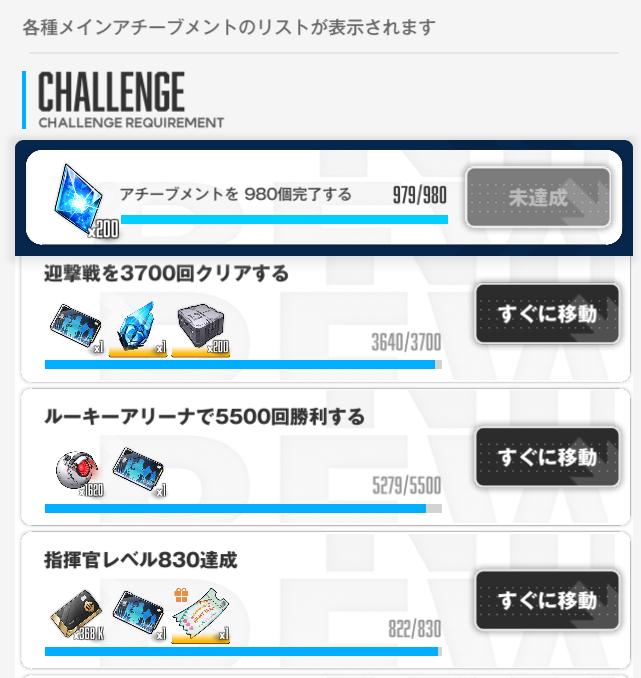This screenshot has width=641, height=678.
Task: Tap the 未達成 button on the 980 achievements challenge
Action: pyautogui.click(x=538, y=198)
